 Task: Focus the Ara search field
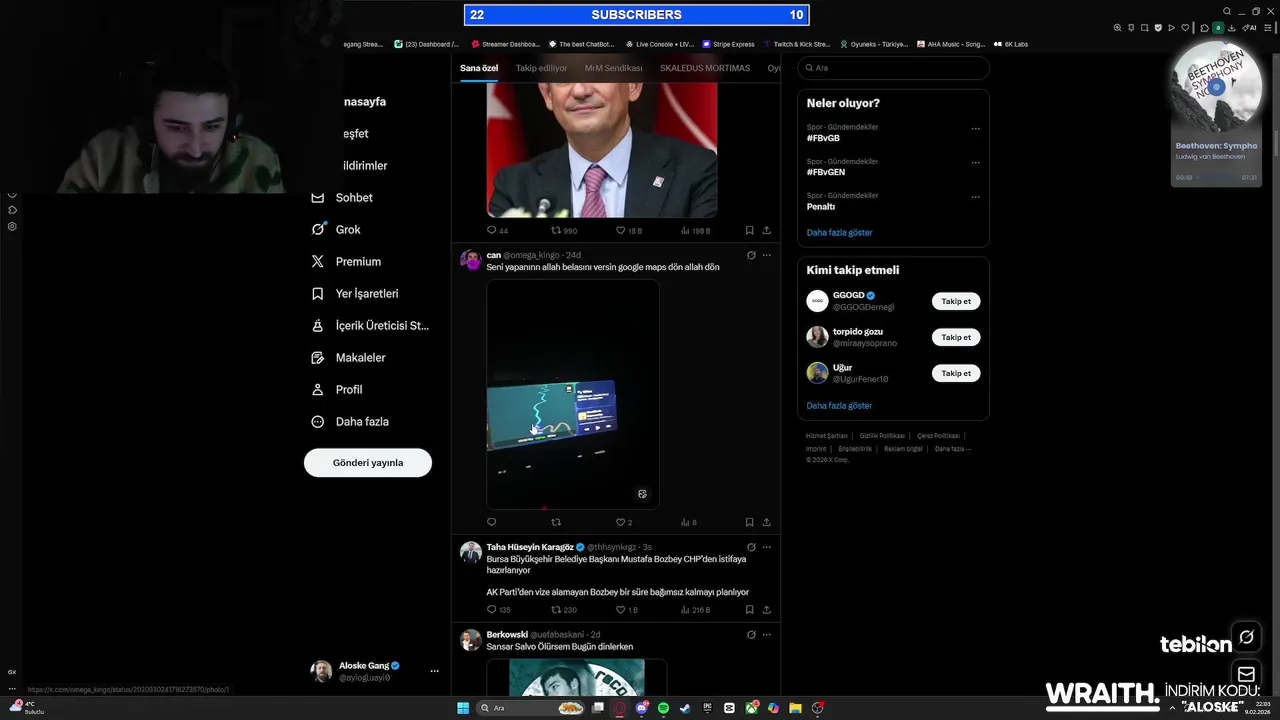point(893,68)
